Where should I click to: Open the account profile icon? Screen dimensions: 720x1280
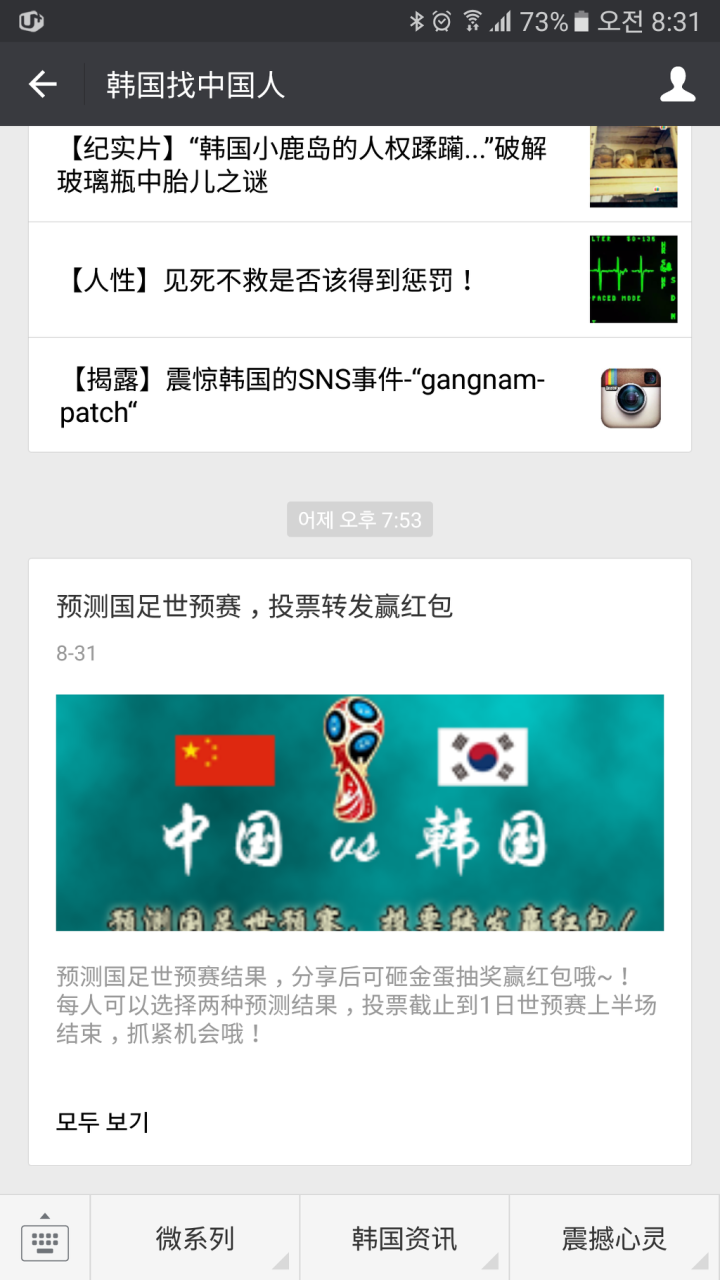pos(677,85)
